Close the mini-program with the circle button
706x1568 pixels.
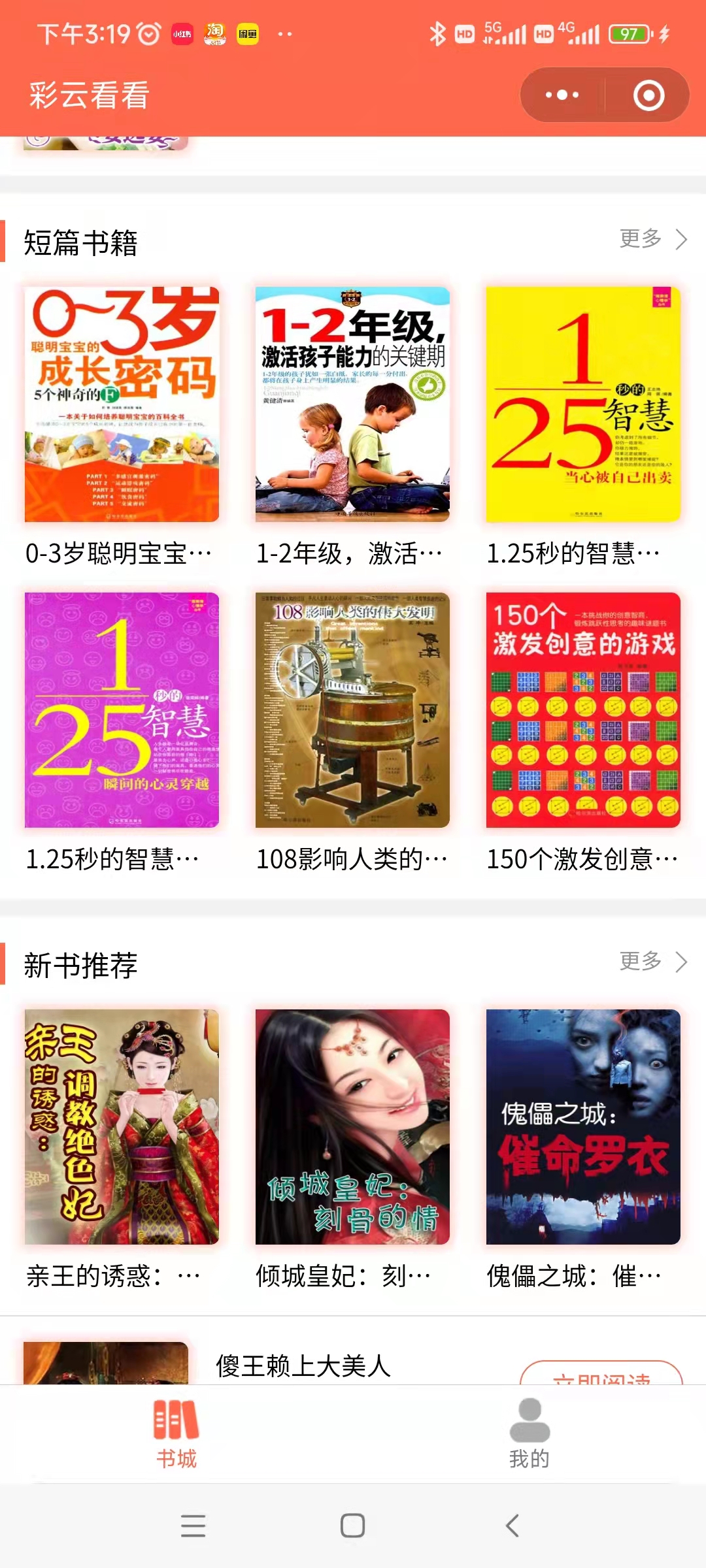coord(648,95)
